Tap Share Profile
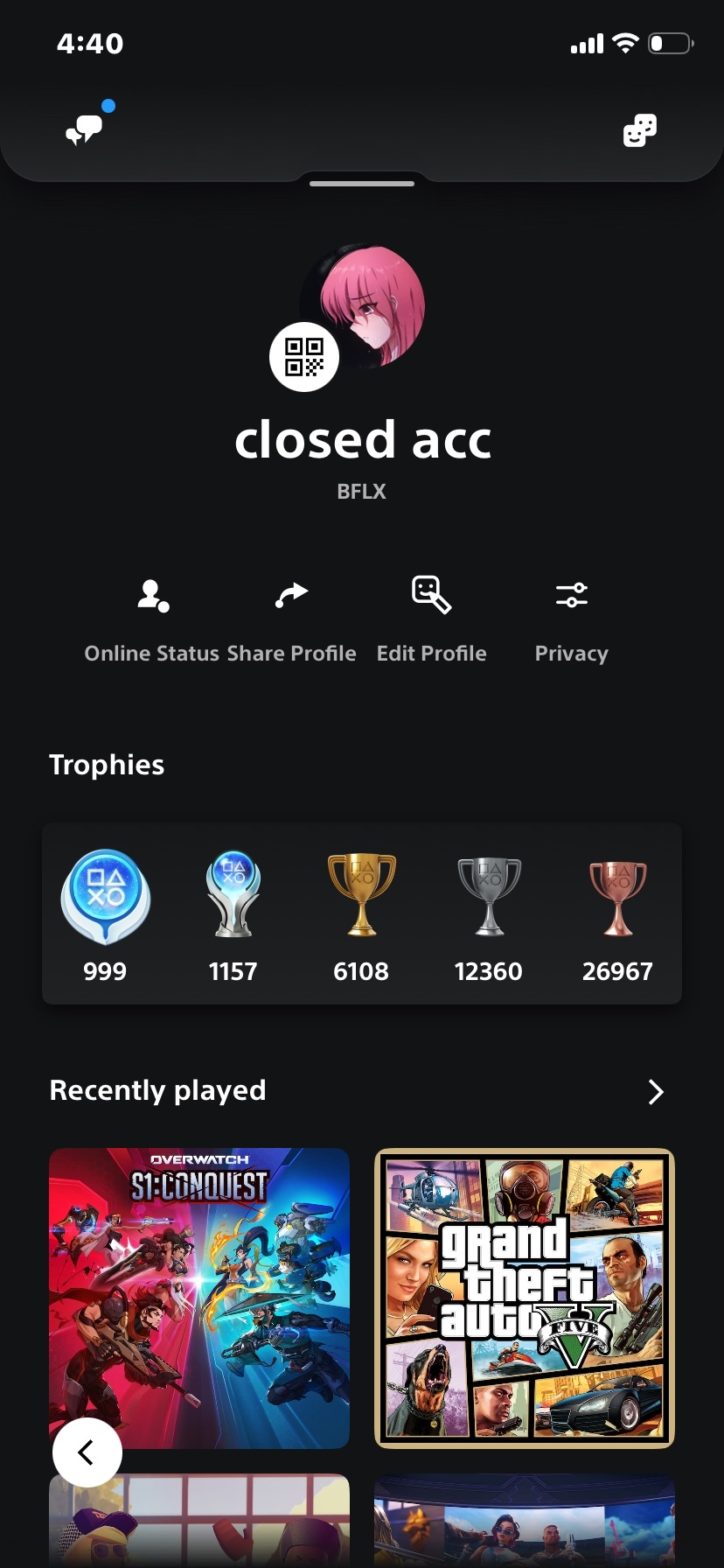Image resolution: width=724 pixels, height=1568 pixels. [x=291, y=616]
